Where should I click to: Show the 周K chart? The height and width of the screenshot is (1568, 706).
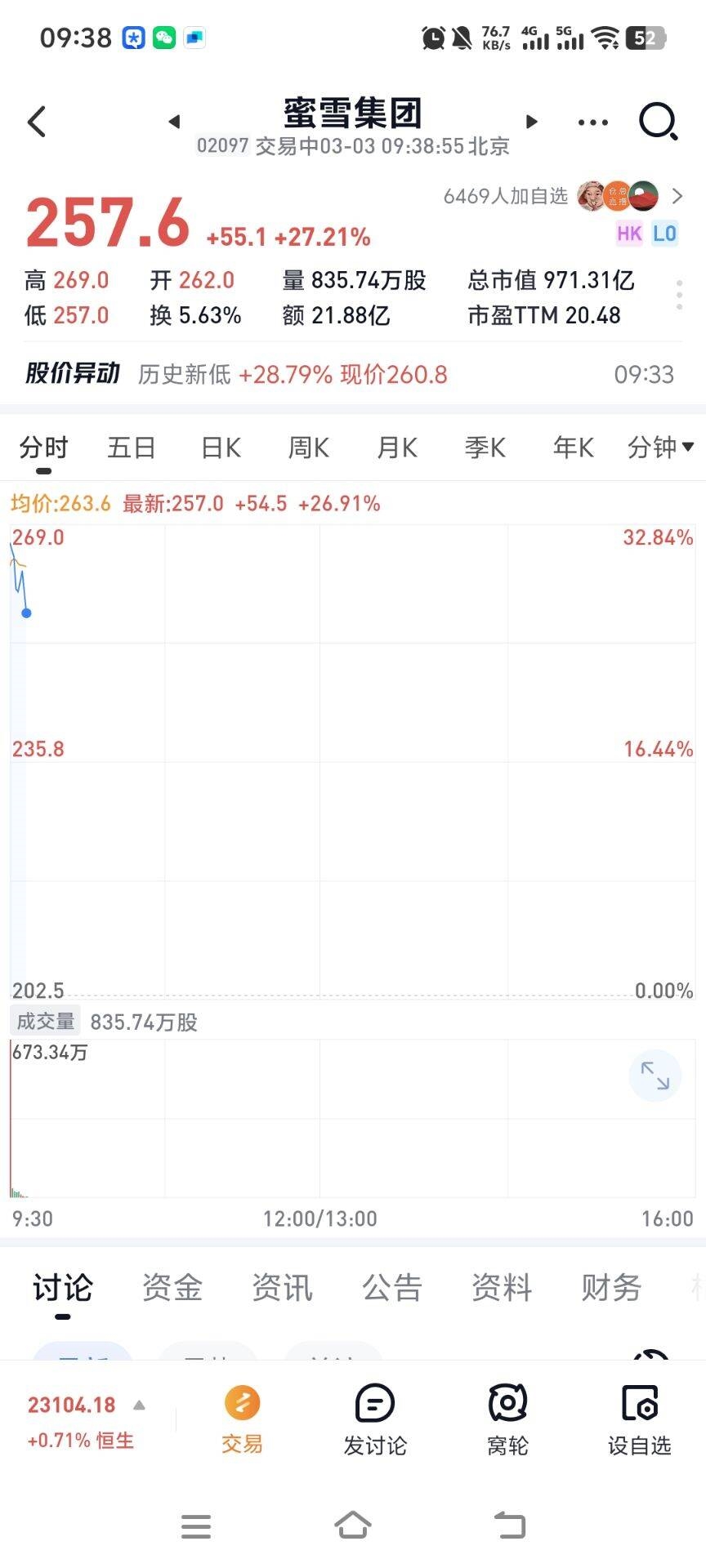pos(309,448)
